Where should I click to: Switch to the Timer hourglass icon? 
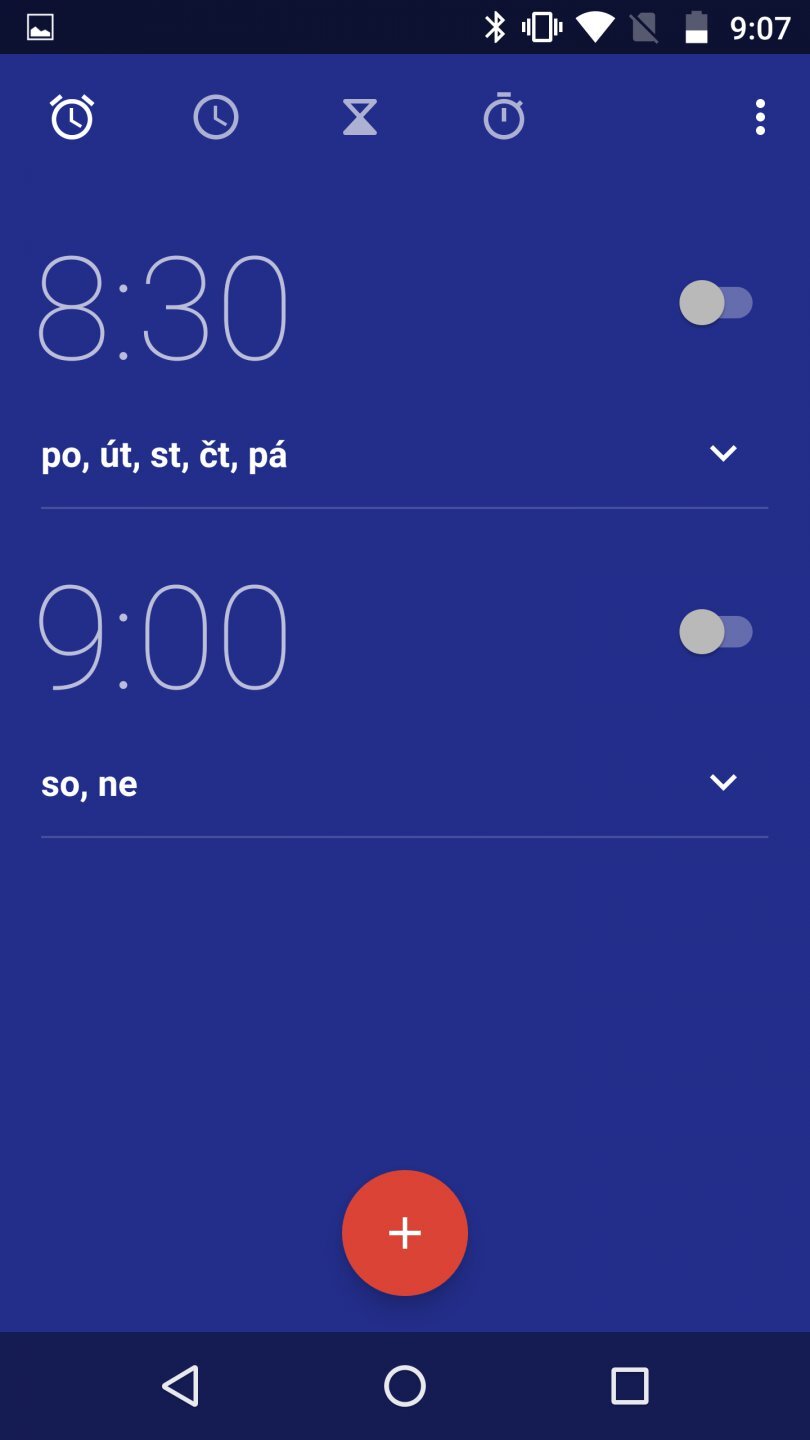(x=359, y=117)
